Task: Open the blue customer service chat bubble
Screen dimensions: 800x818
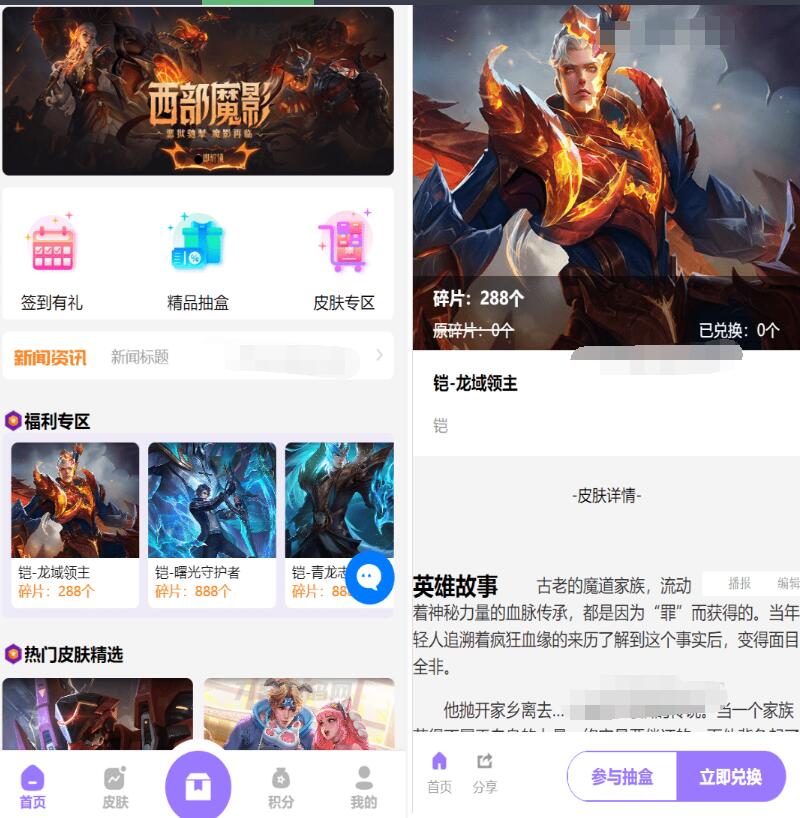Action: [369, 577]
